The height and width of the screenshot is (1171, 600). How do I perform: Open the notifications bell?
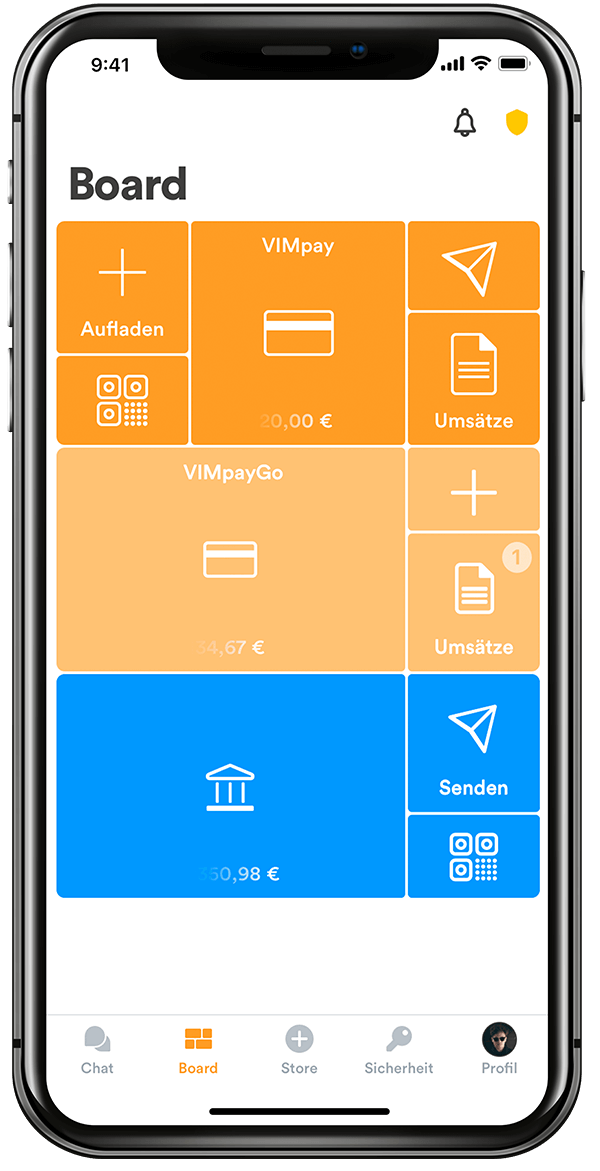464,123
